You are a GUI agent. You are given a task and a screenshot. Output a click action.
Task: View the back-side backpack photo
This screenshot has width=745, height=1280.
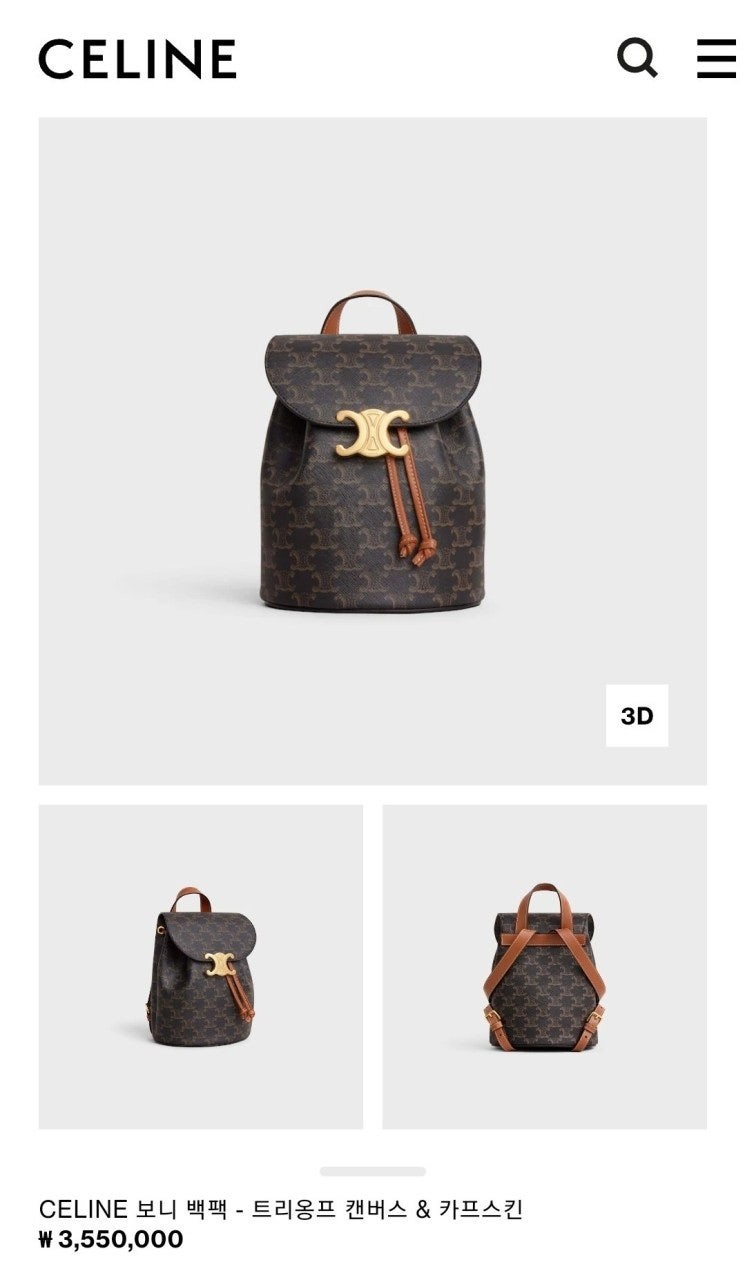click(x=544, y=967)
